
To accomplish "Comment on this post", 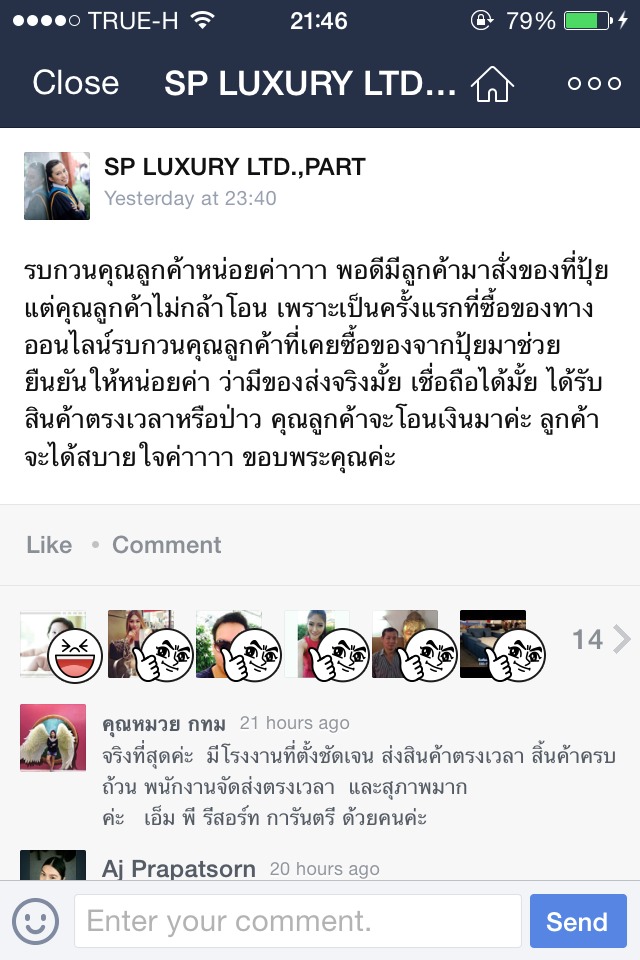I will tap(166, 545).
